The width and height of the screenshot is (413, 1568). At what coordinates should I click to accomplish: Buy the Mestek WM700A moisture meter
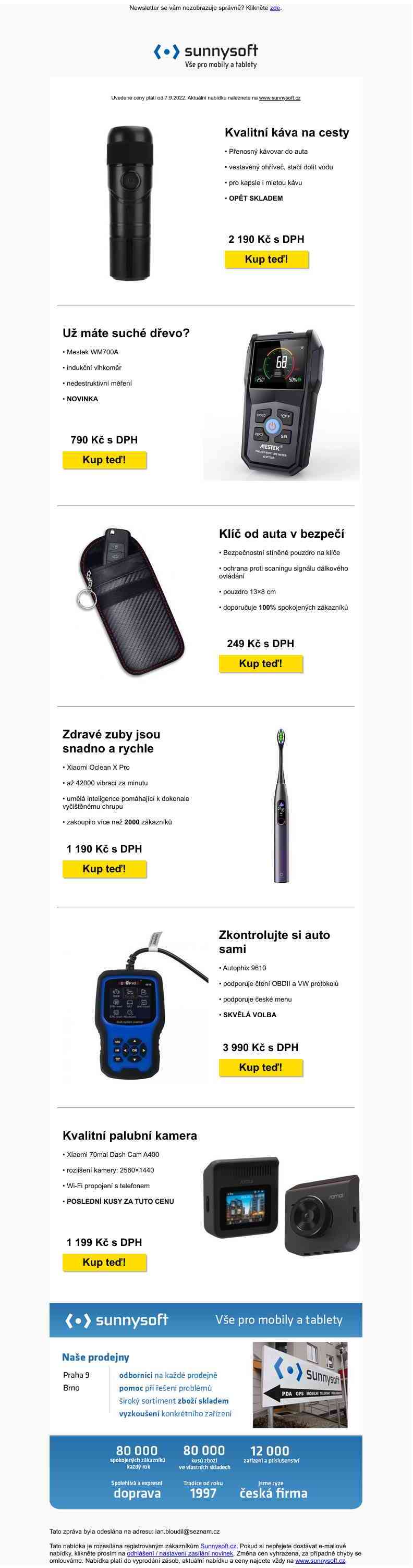click(104, 460)
